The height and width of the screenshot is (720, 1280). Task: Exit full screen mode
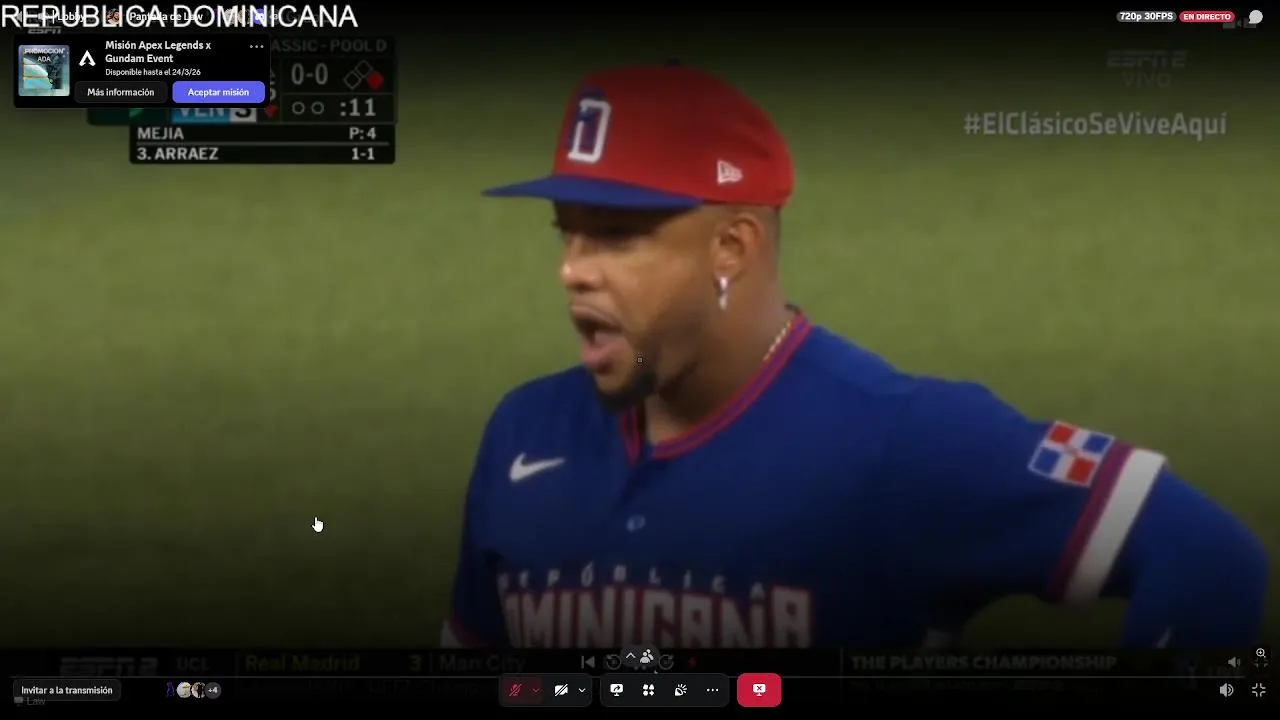(1258, 690)
